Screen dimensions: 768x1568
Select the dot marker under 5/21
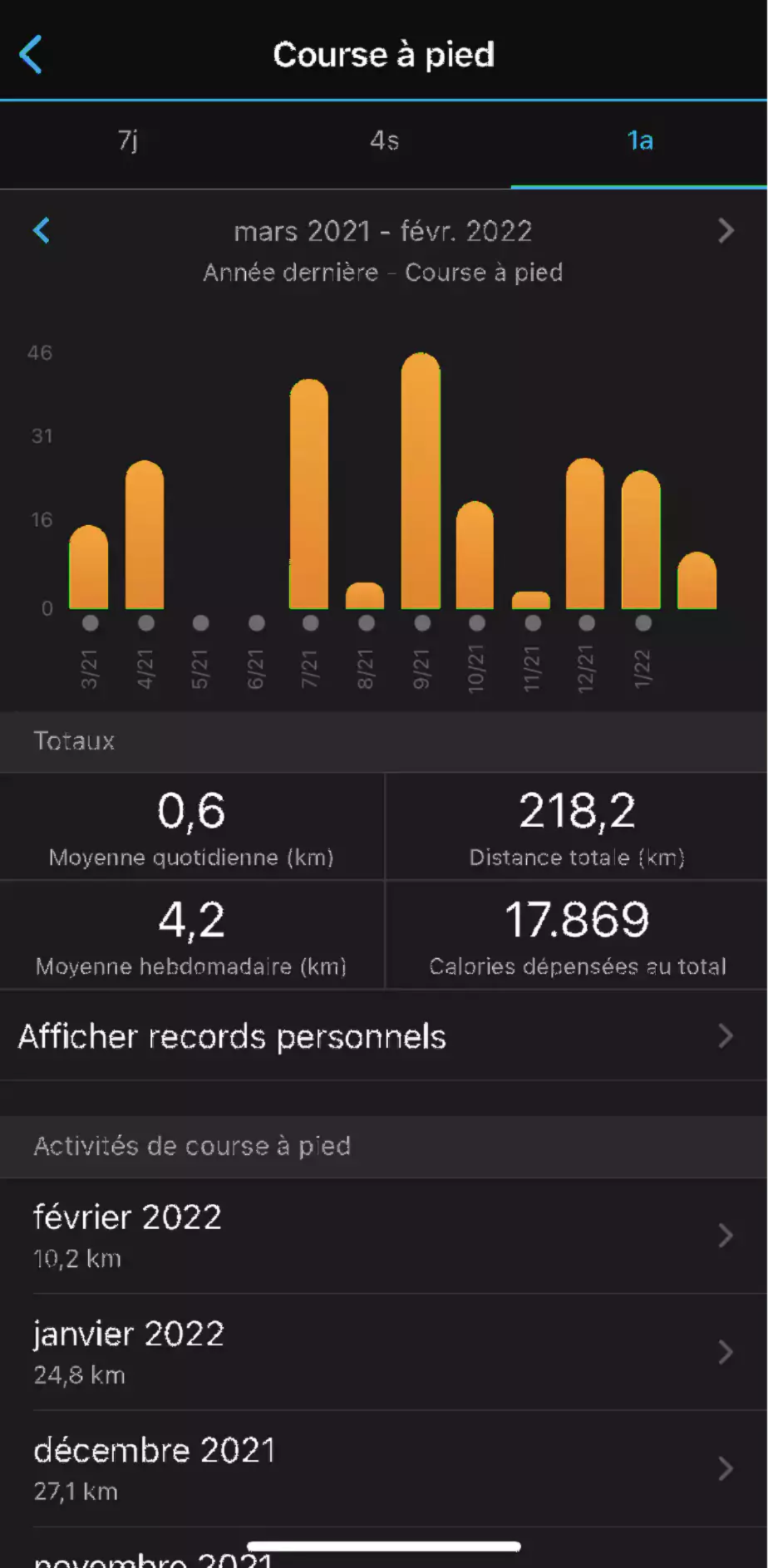[x=200, y=622]
